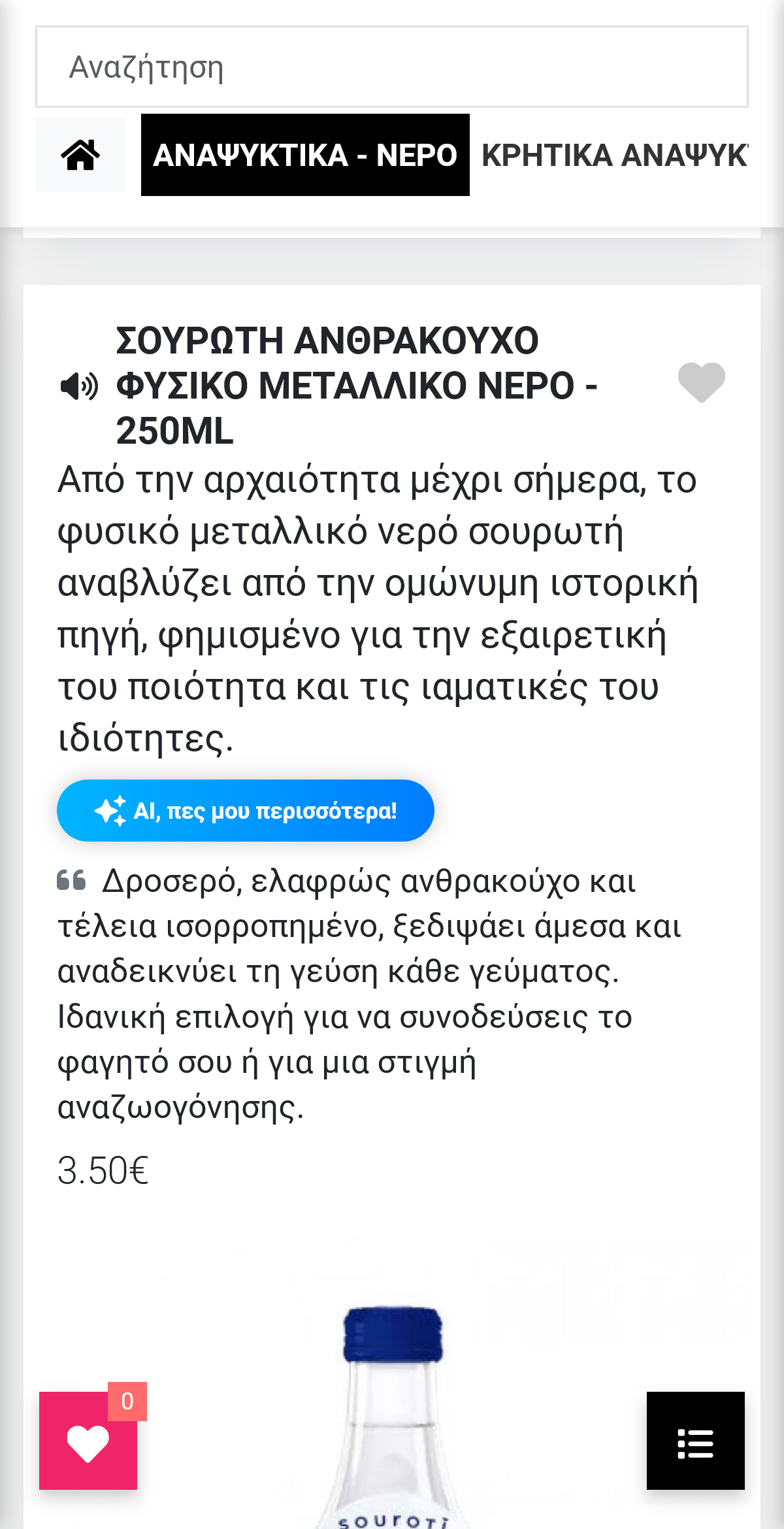Click the price 3.50€ label
The height and width of the screenshot is (1529, 784).
[x=102, y=1168]
